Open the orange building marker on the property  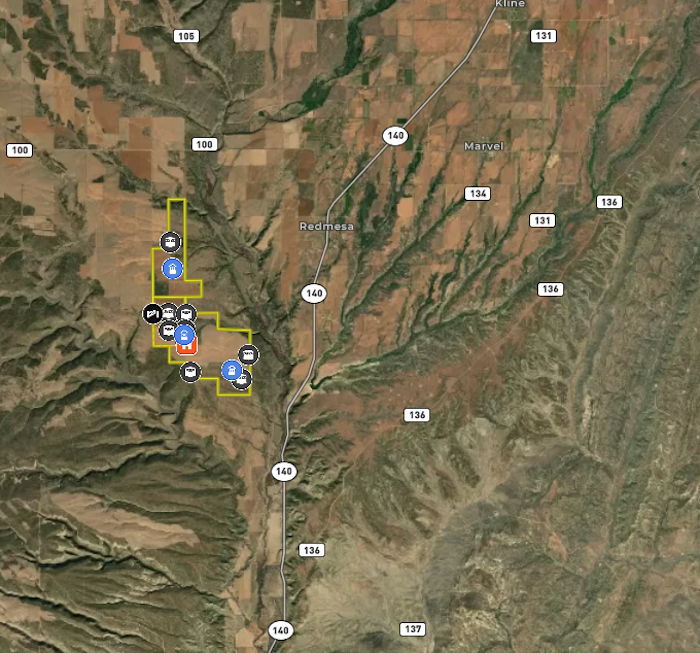pyautogui.click(x=186, y=348)
